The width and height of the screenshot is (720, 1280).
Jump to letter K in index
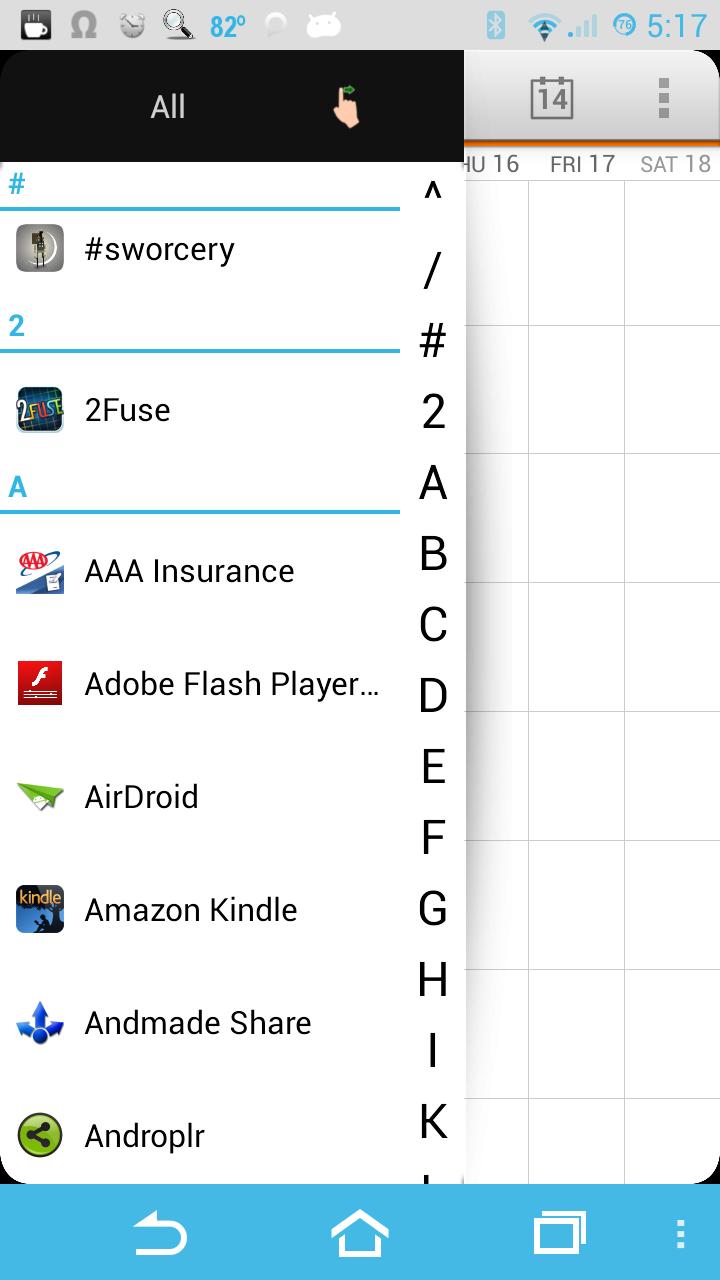(432, 1121)
